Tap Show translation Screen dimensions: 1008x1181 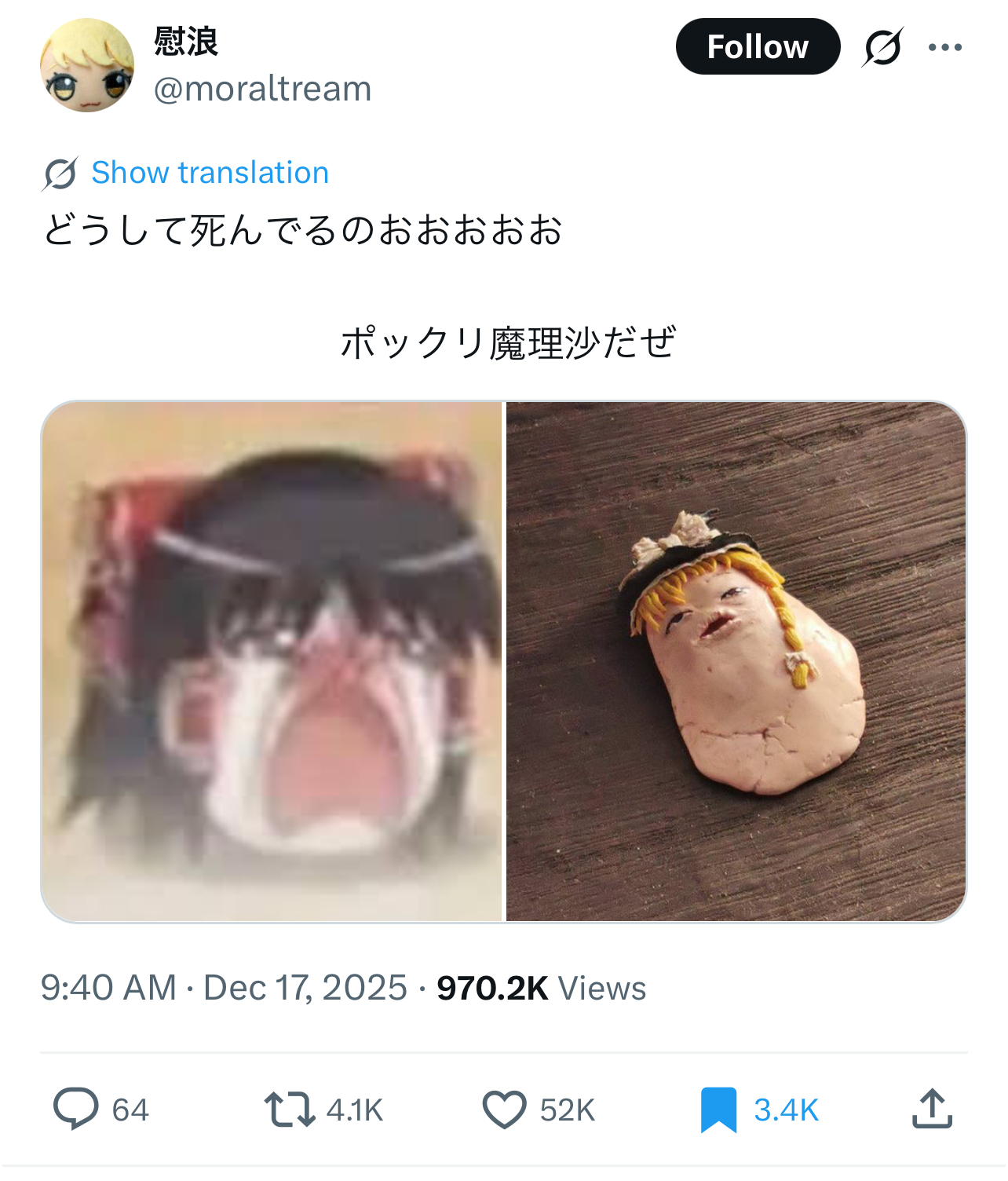(x=210, y=173)
